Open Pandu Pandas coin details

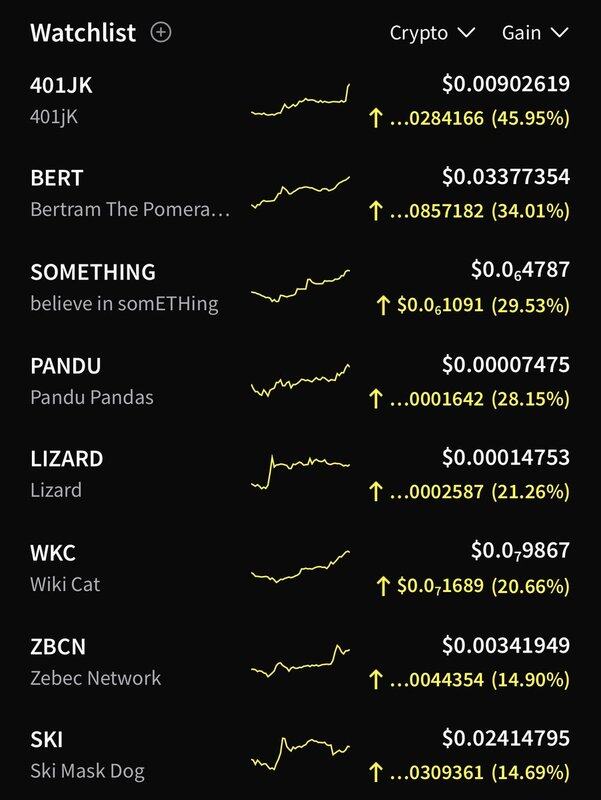[x=300, y=381]
